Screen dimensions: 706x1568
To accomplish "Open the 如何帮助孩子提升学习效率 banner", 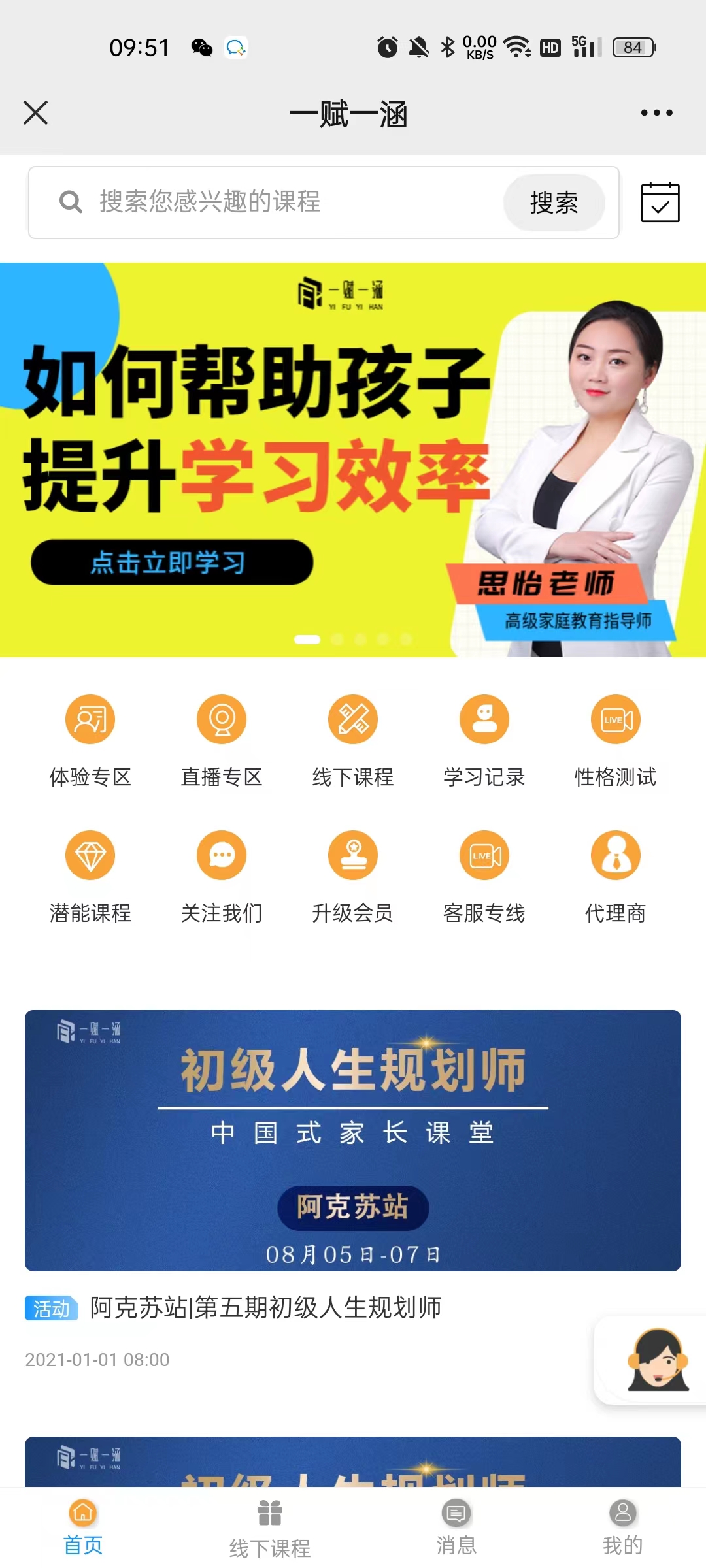I will 353,459.
